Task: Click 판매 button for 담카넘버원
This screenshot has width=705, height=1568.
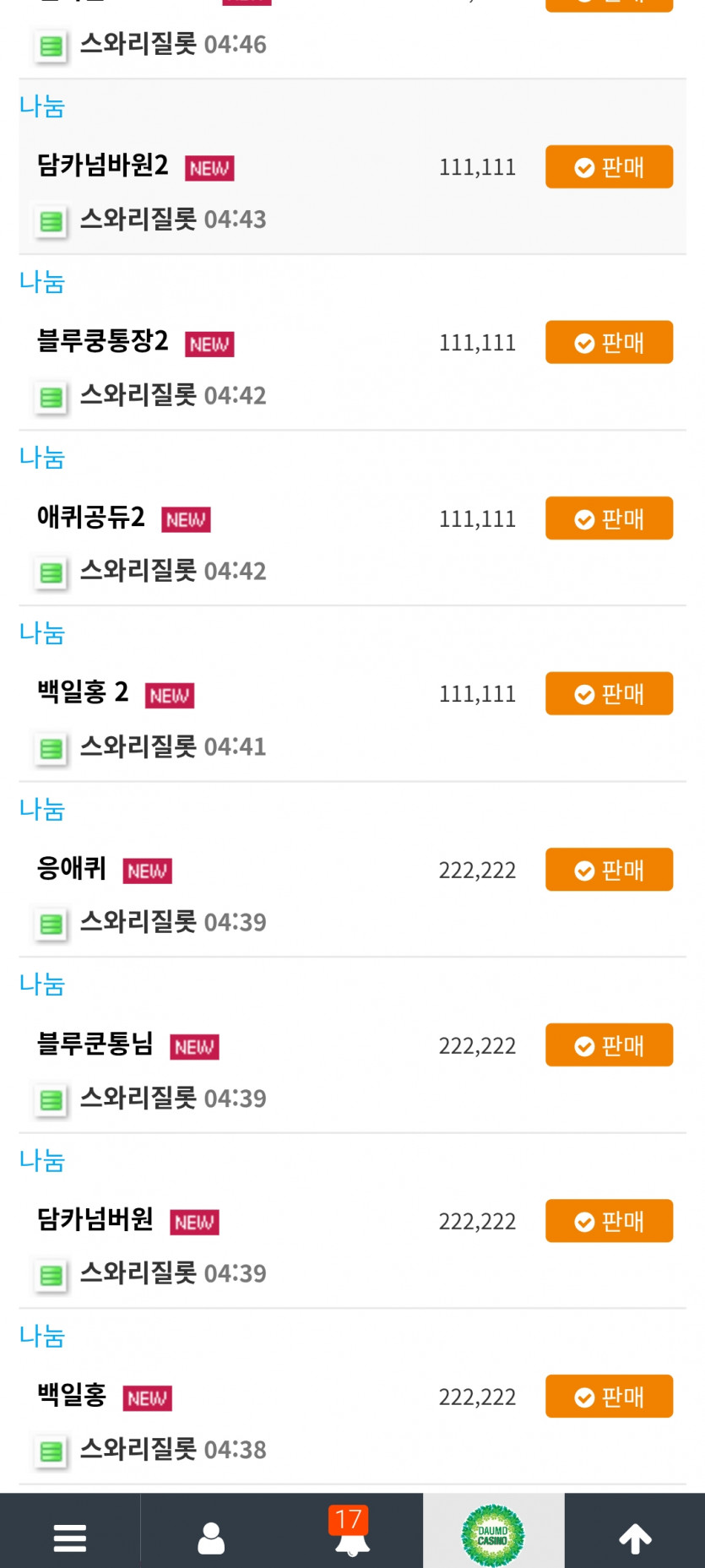Action: (x=609, y=1220)
